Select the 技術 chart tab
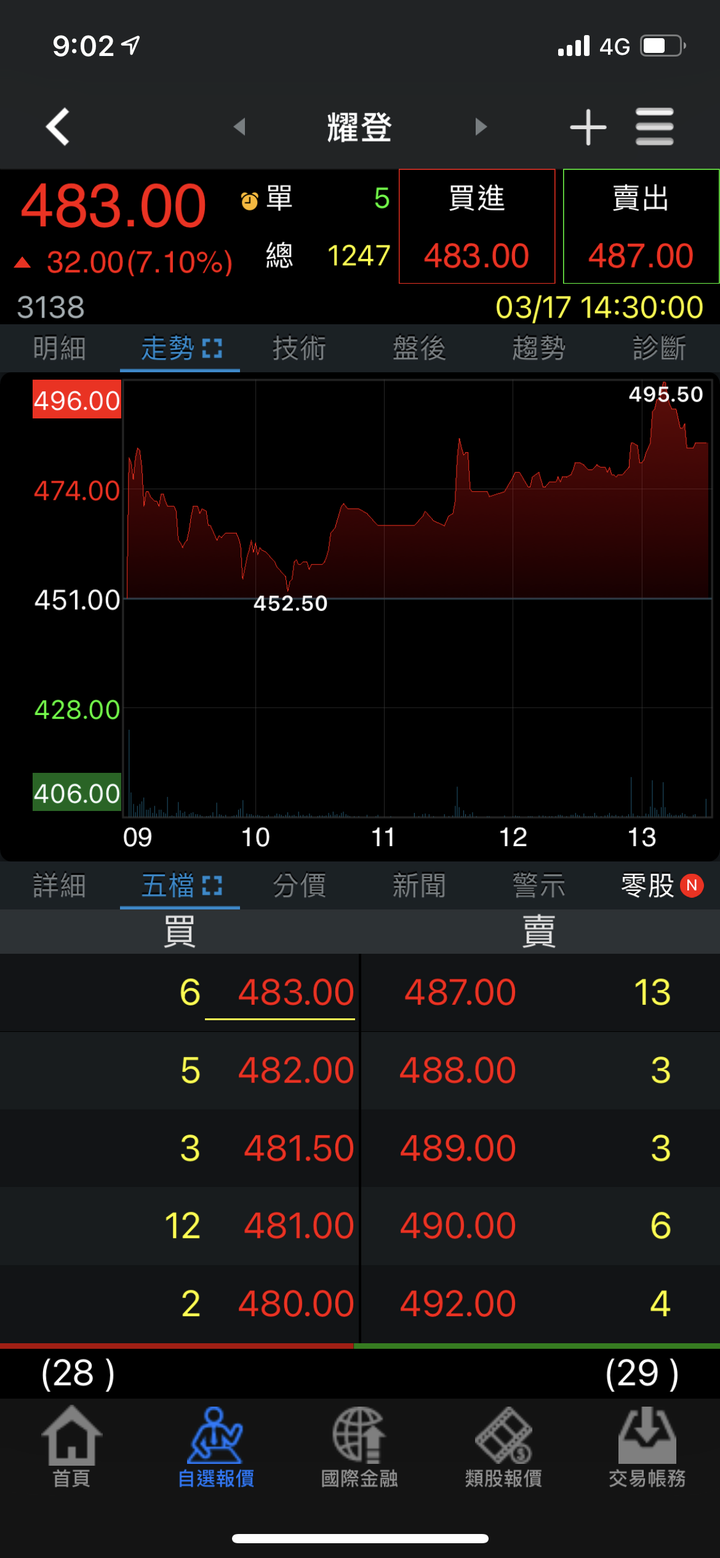720x1558 pixels. [x=300, y=348]
